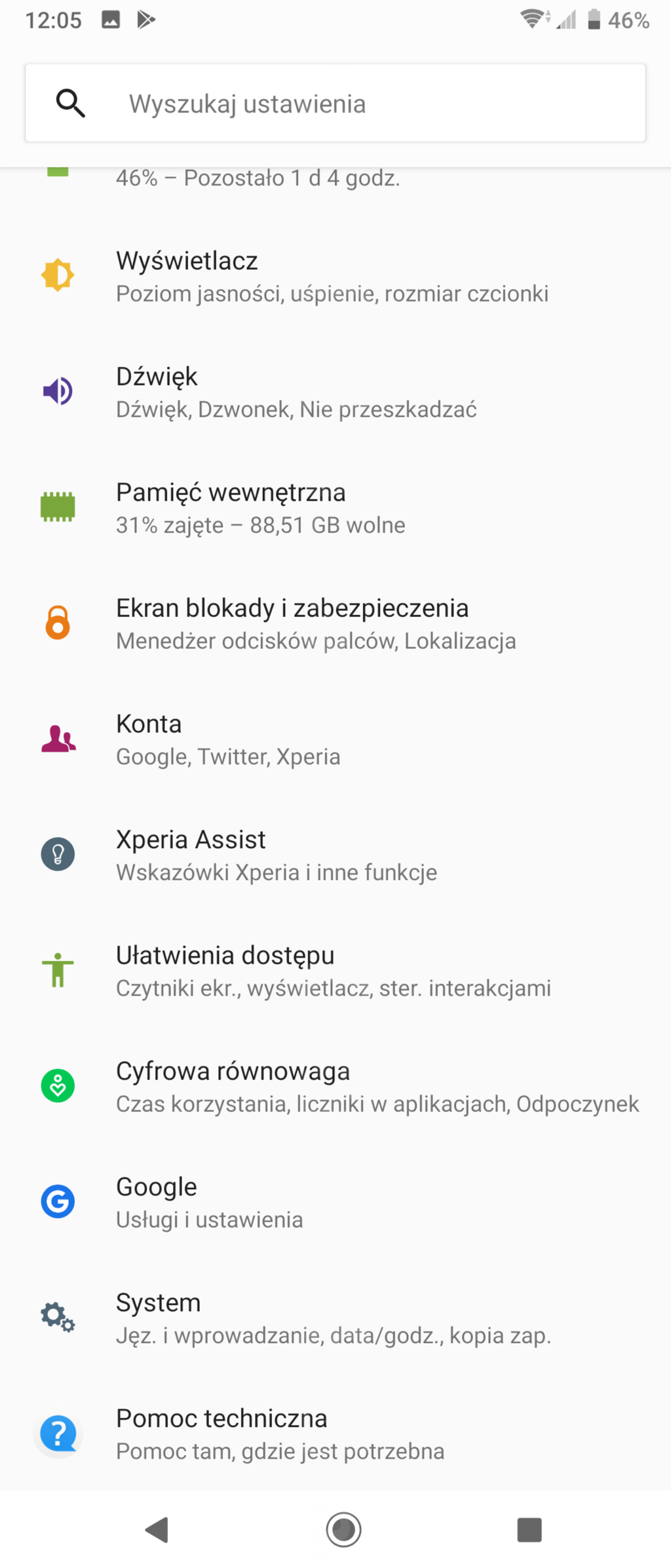
Task: Open Dźwięk settings
Action: click(x=296, y=392)
